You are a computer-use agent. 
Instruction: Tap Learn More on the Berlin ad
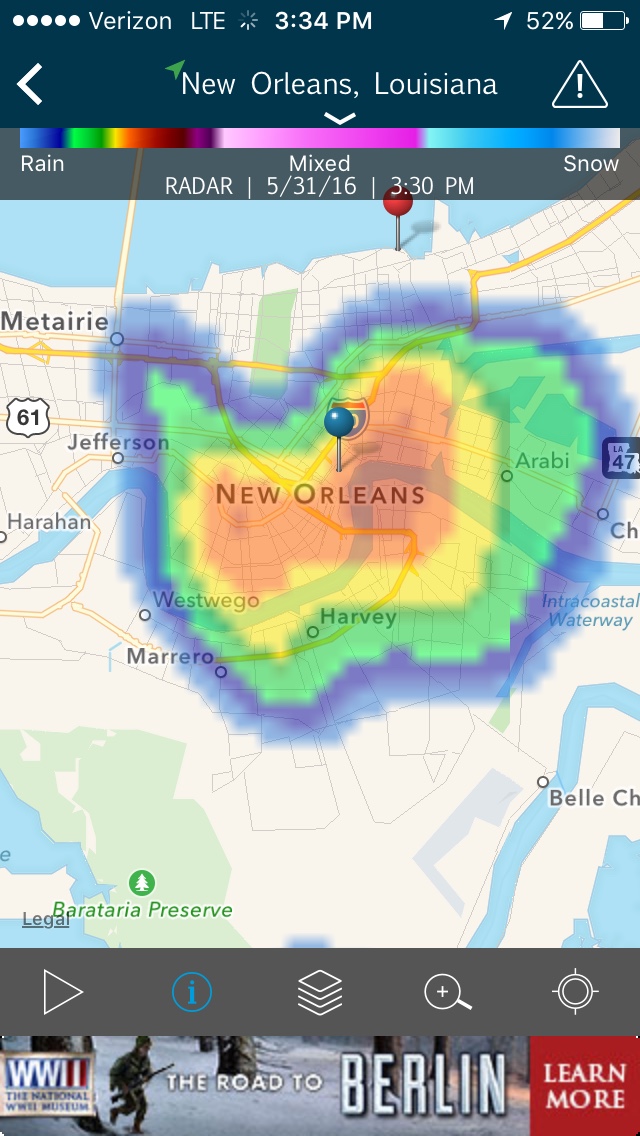[584, 1086]
